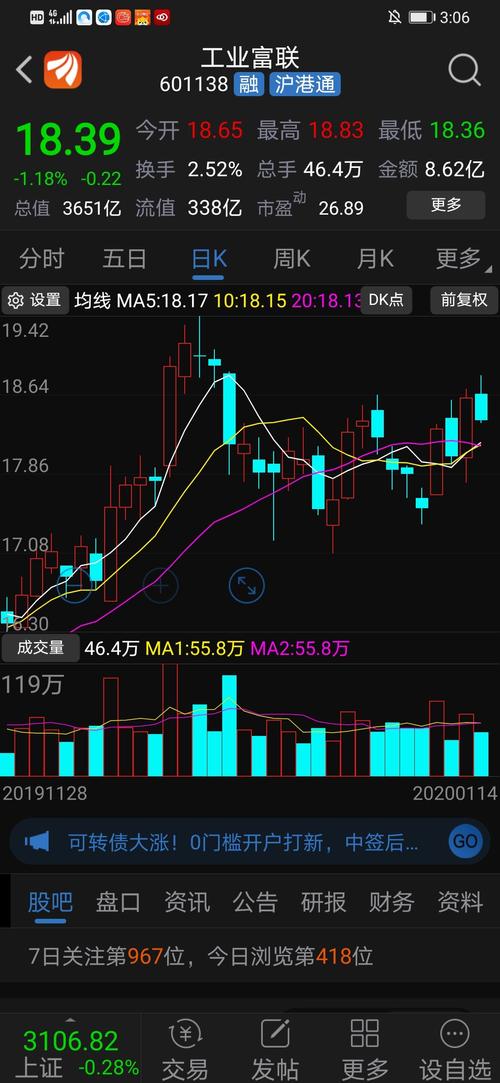Open 交易 in the bottom bar
The height and width of the screenshot is (1083, 500).
click(185, 1049)
